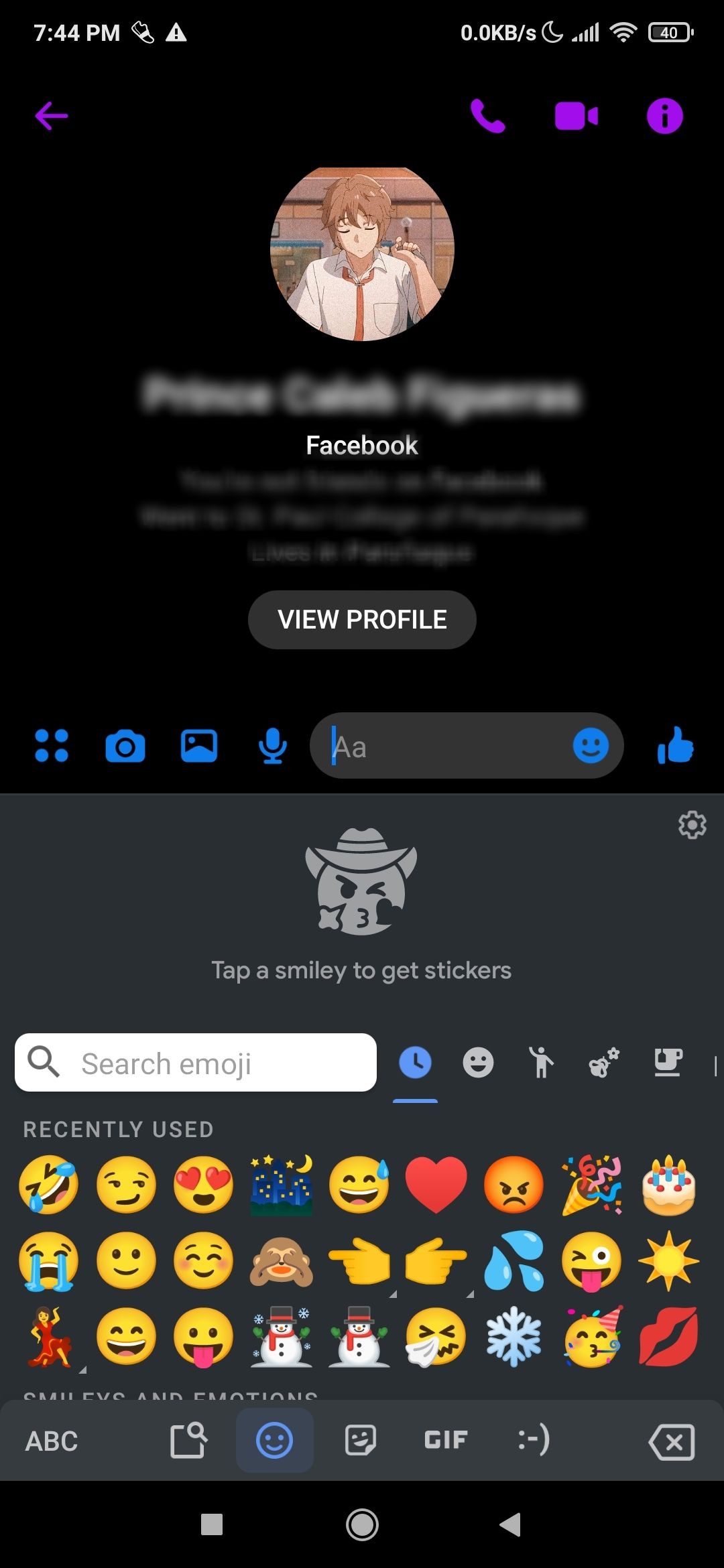Viewport: 724px width, 1568px height.
Task: Open the camera to snap a photo
Action: [125, 745]
